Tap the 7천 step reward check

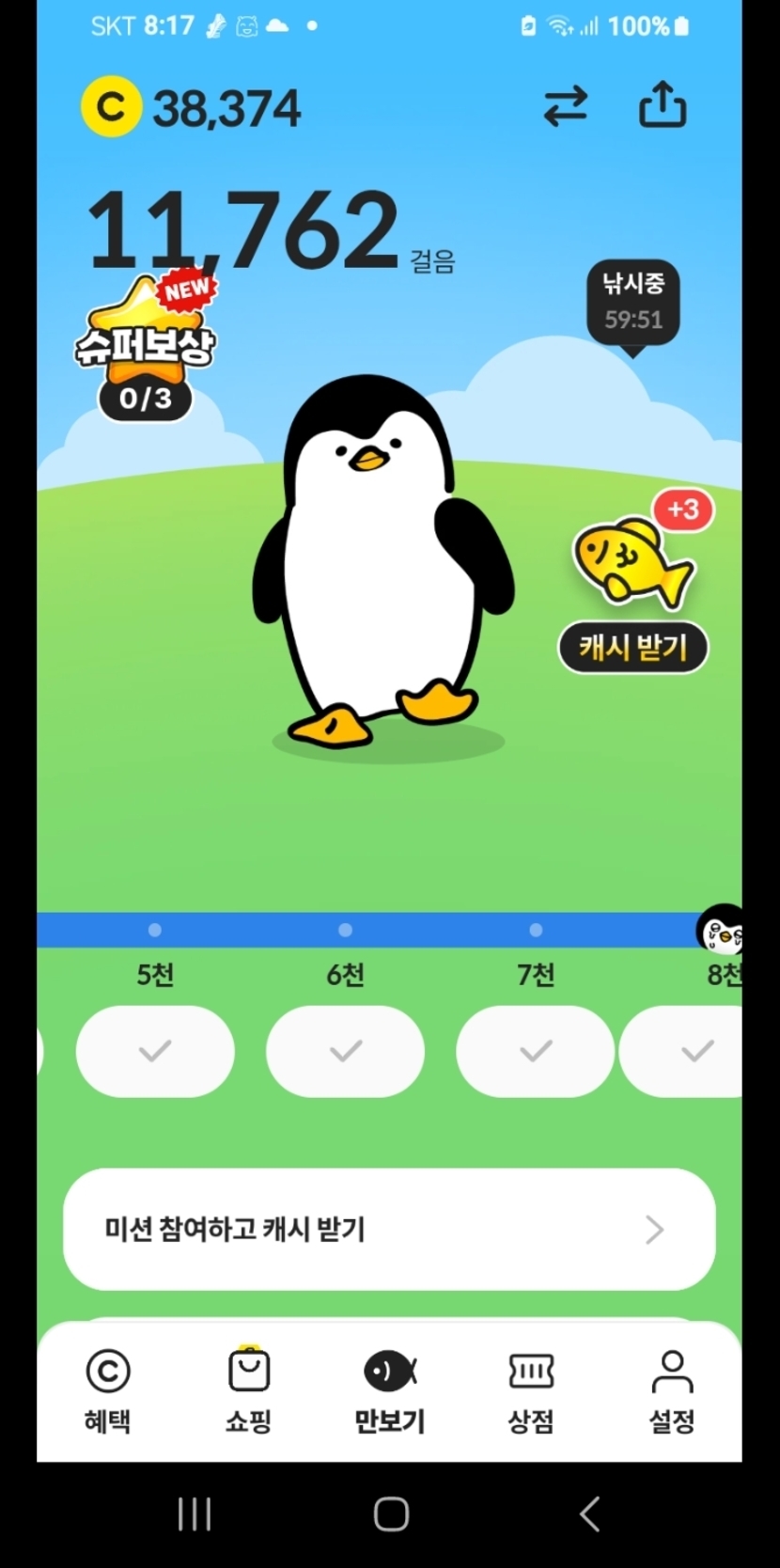536,1051
